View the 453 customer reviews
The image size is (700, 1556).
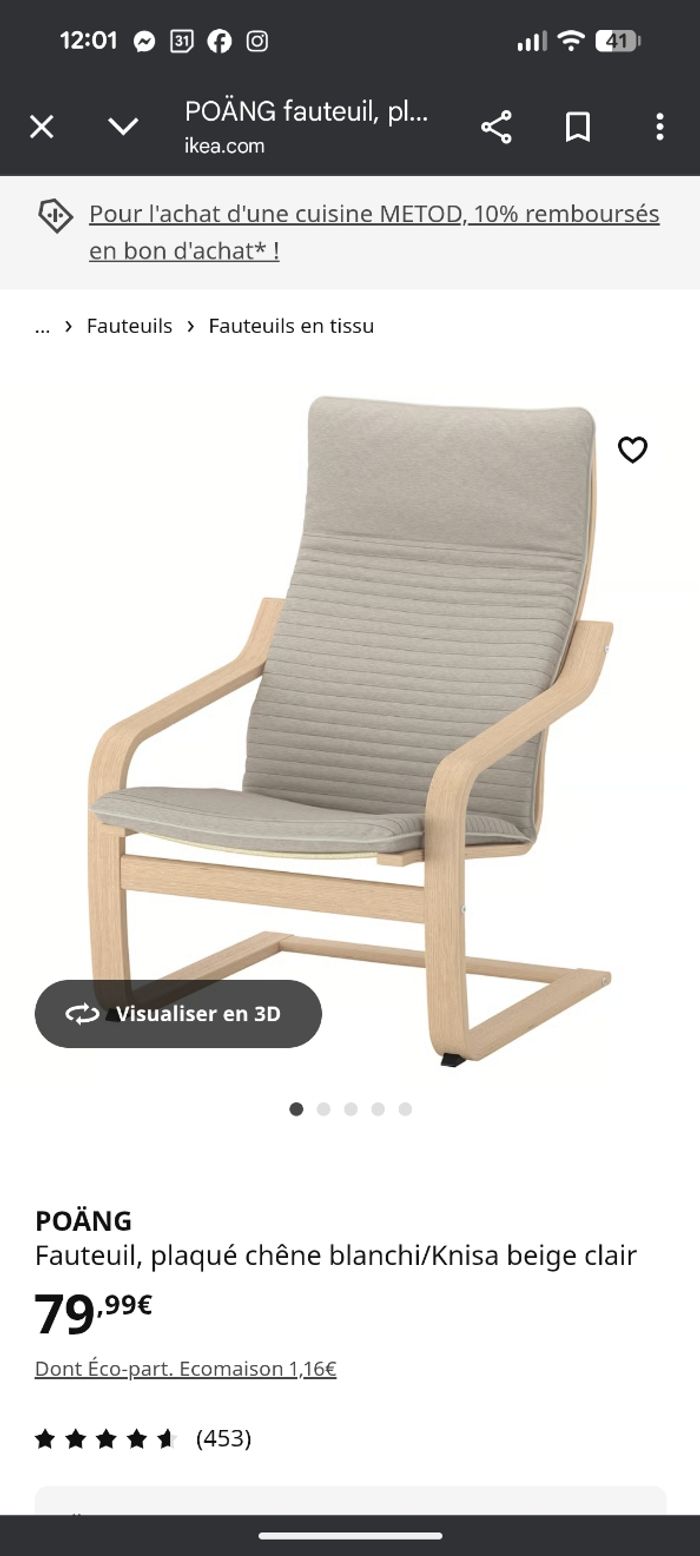click(x=223, y=1439)
